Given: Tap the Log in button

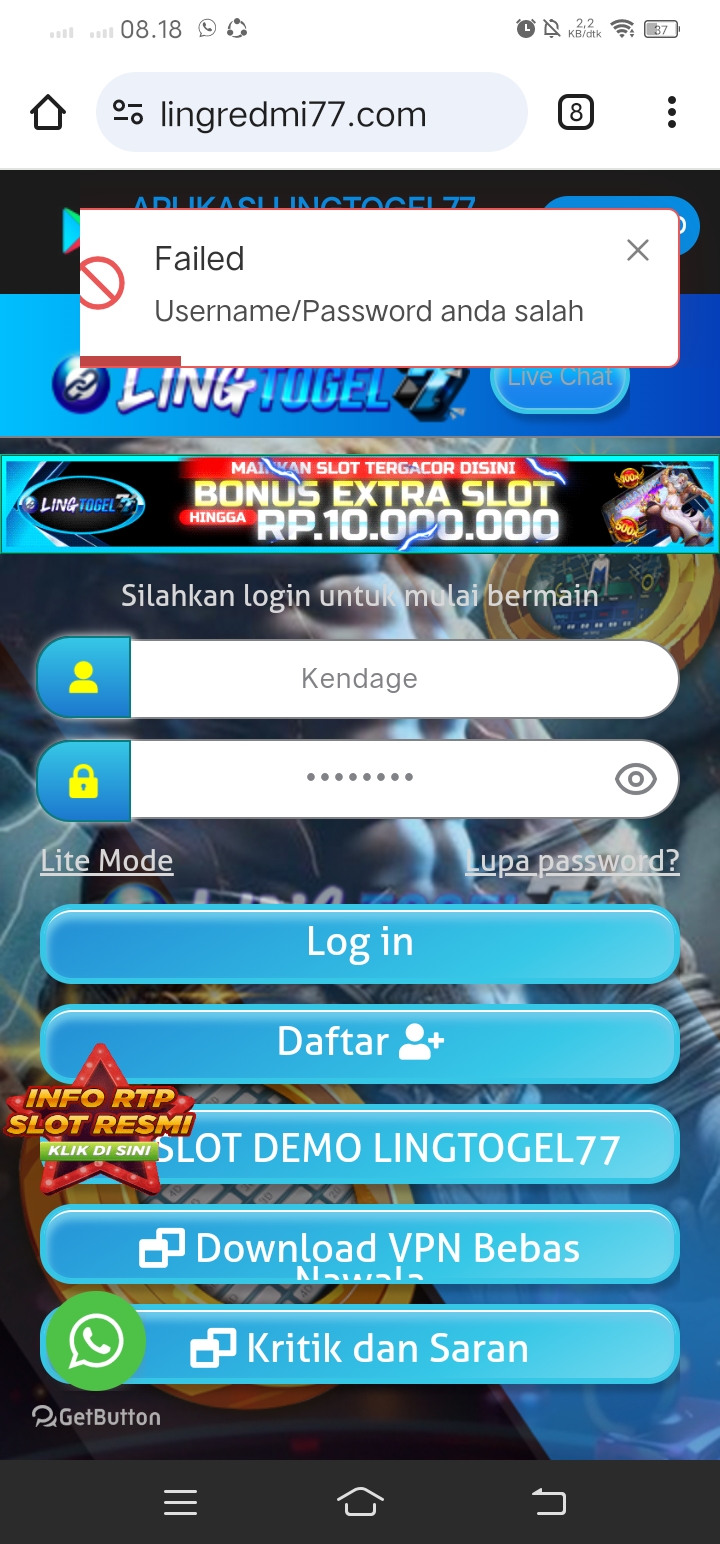Looking at the screenshot, I should [x=360, y=942].
